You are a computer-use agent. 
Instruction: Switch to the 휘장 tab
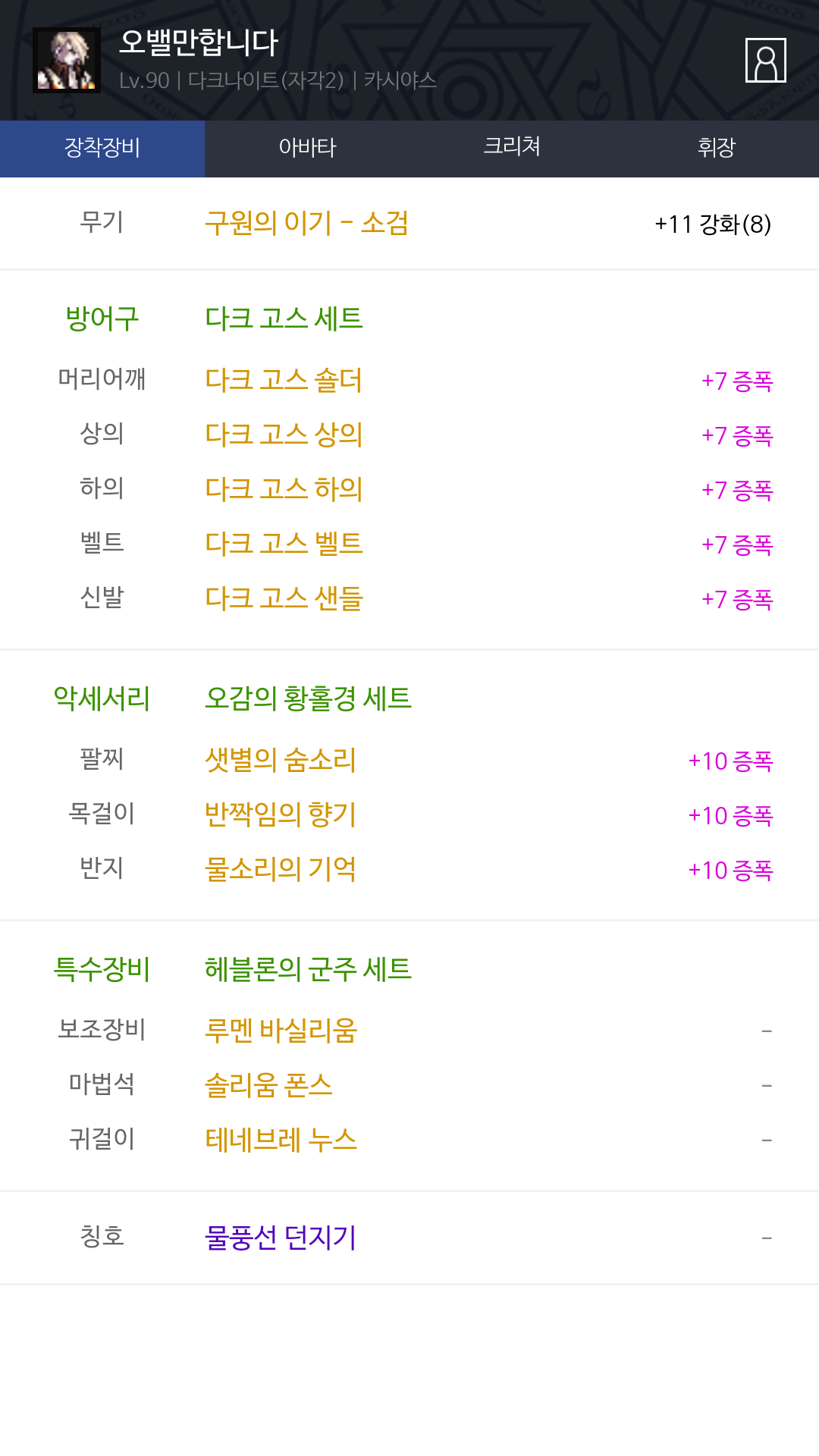717,148
